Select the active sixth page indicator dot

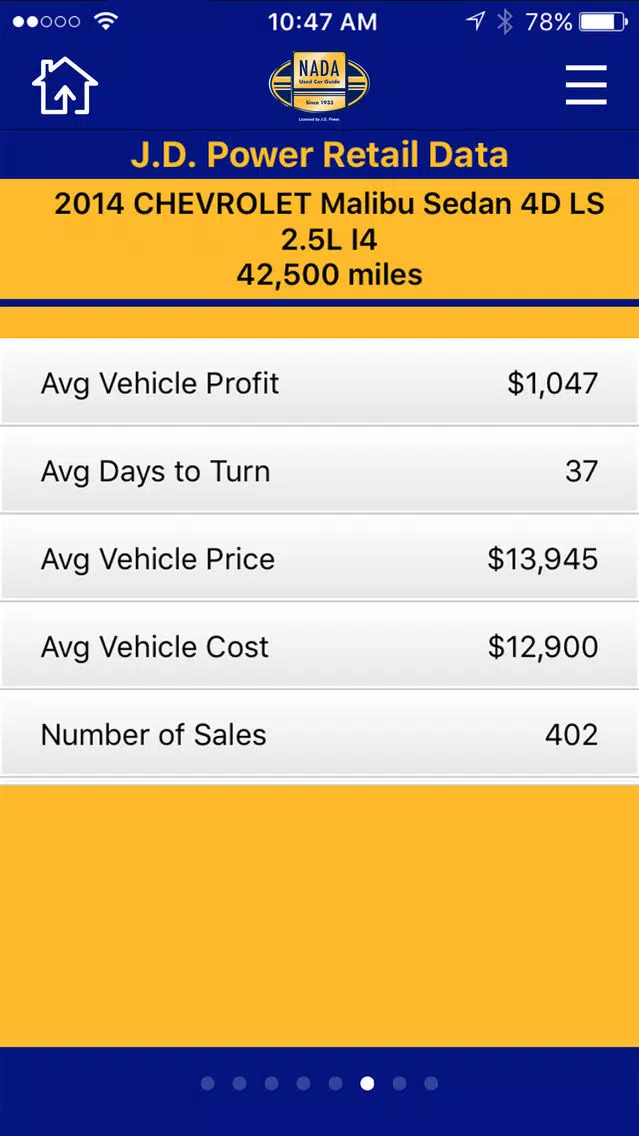pyautogui.click(x=367, y=1083)
